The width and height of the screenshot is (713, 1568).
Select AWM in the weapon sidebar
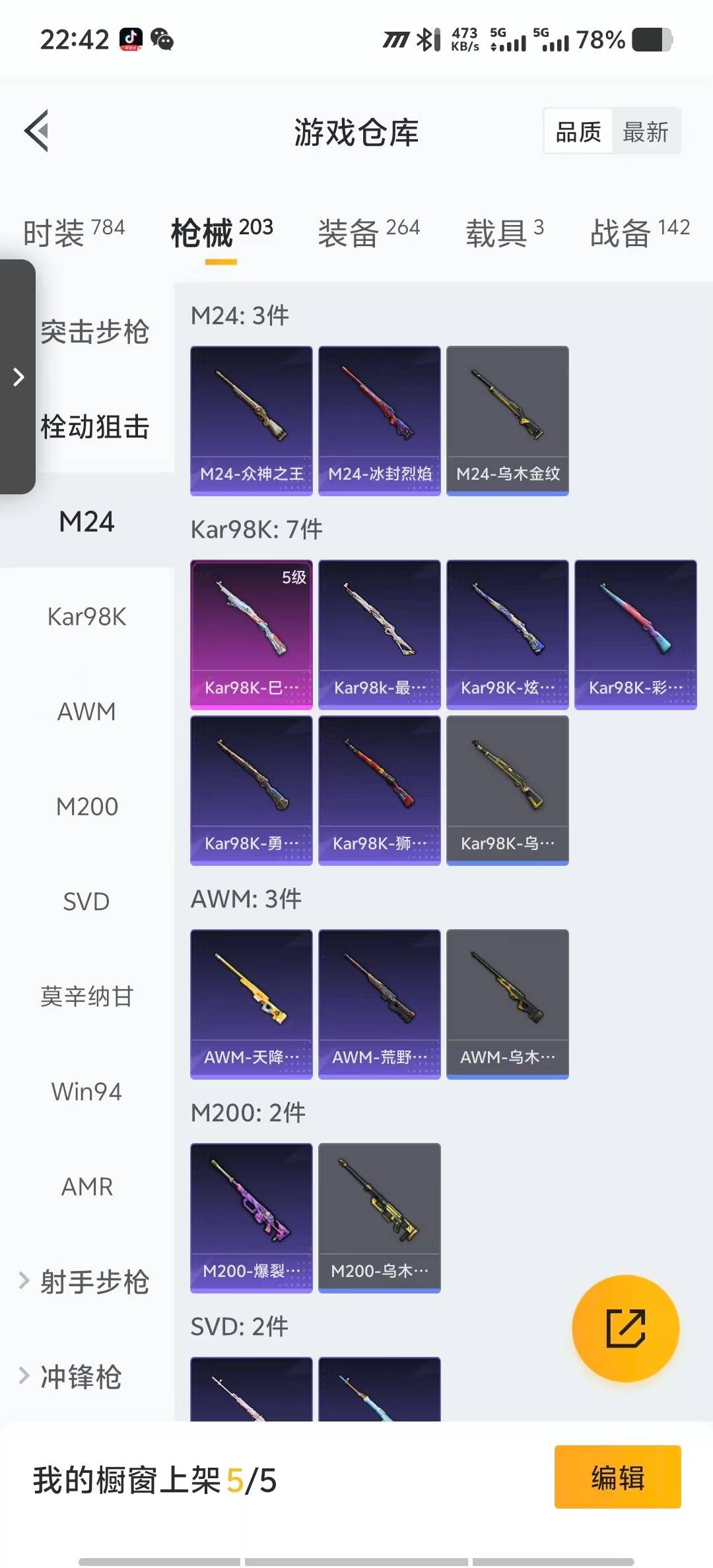tap(86, 712)
